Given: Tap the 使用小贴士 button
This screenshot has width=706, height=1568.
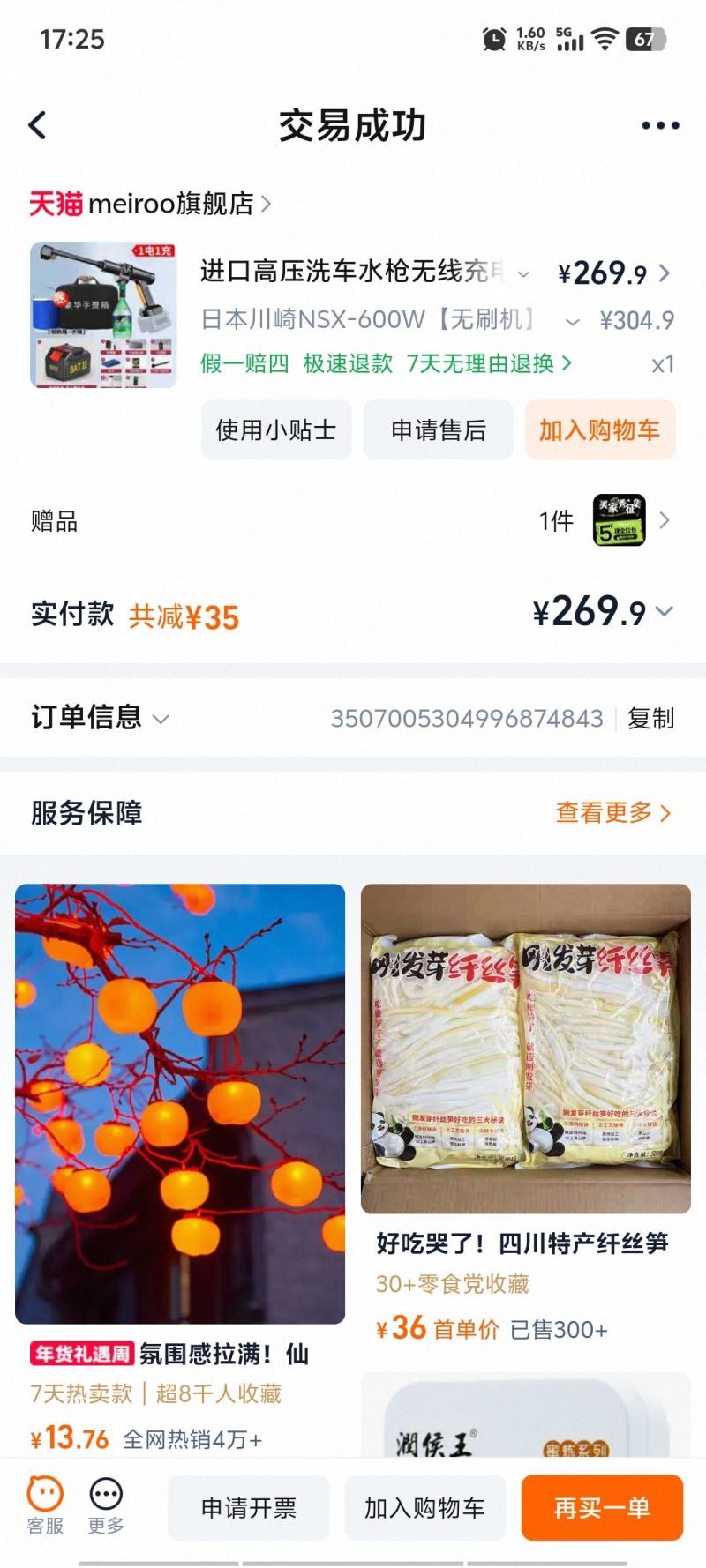Looking at the screenshot, I should click(276, 430).
